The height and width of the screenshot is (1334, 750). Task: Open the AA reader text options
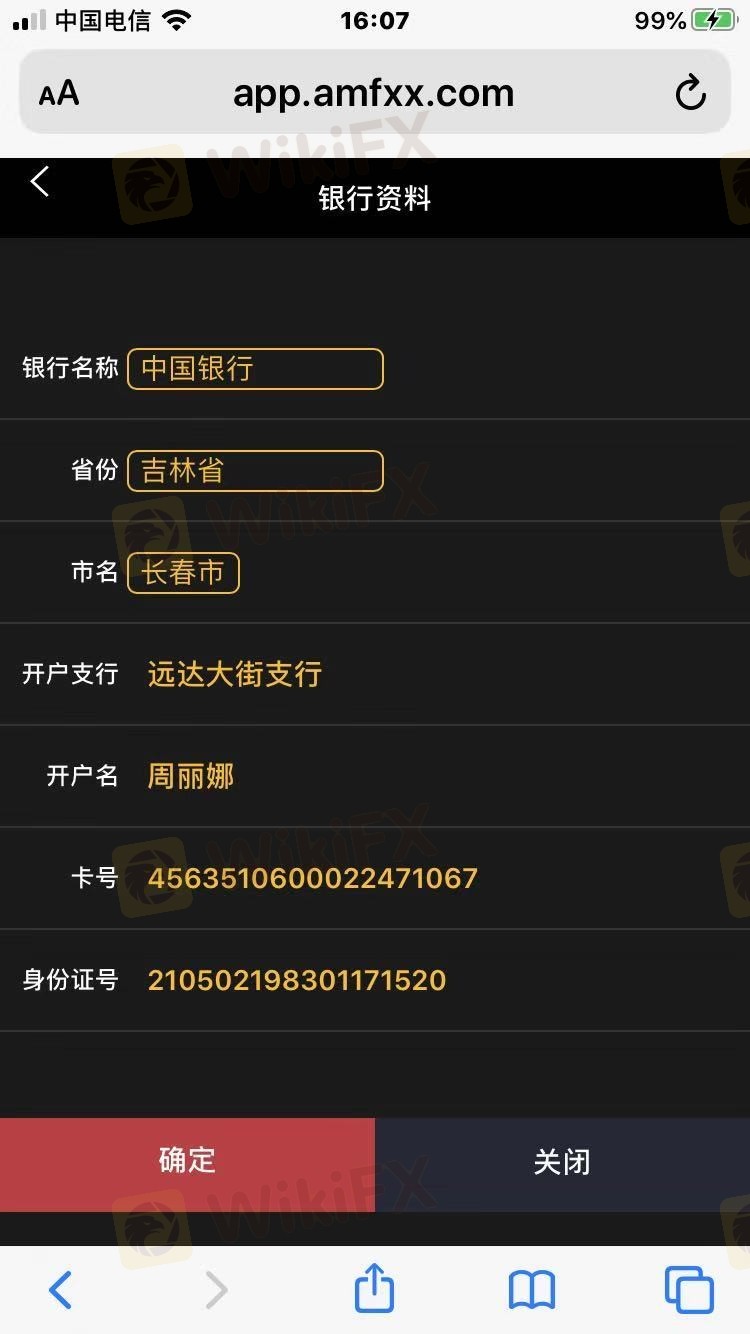tap(59, 94)
